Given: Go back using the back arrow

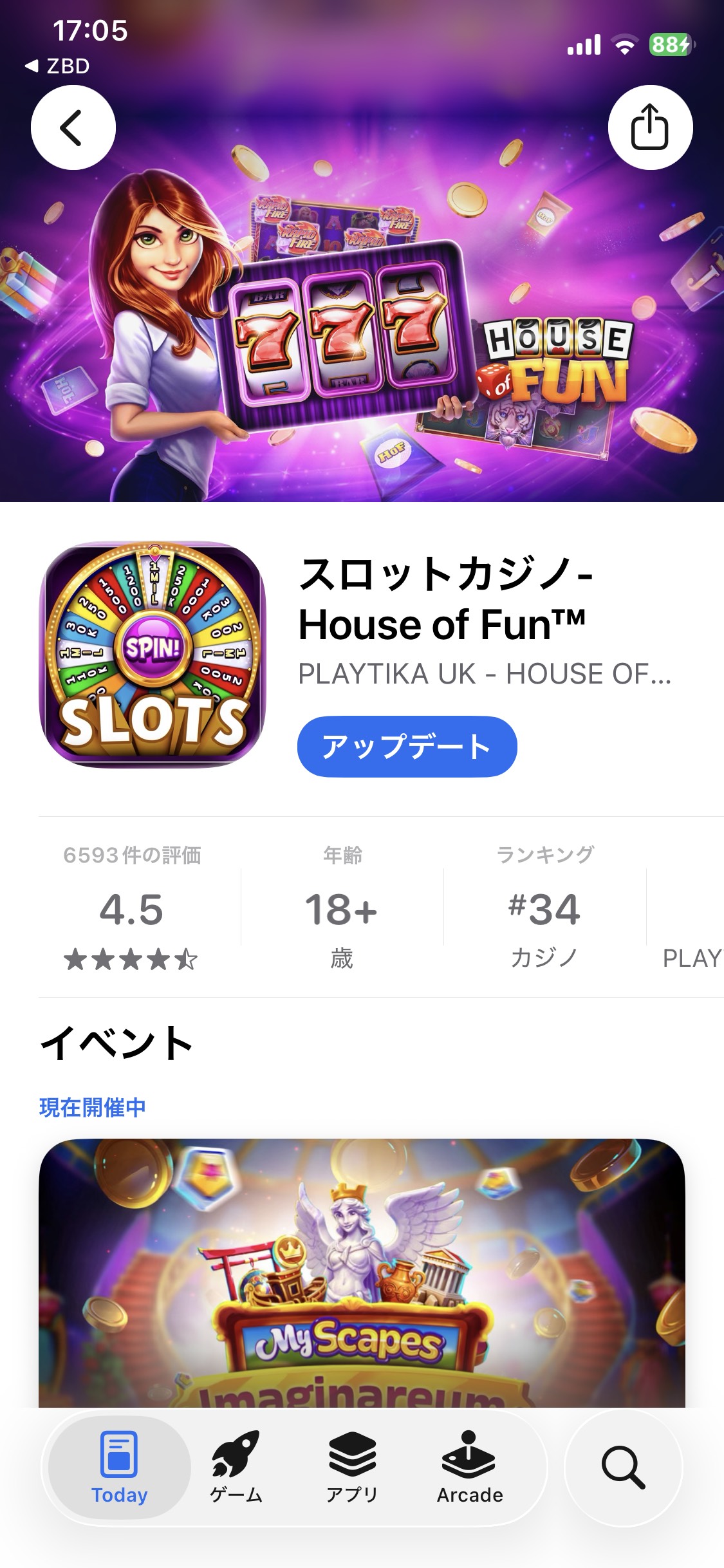Looking at the screenshot, I should pyautogui.click(x=73, y=127).
